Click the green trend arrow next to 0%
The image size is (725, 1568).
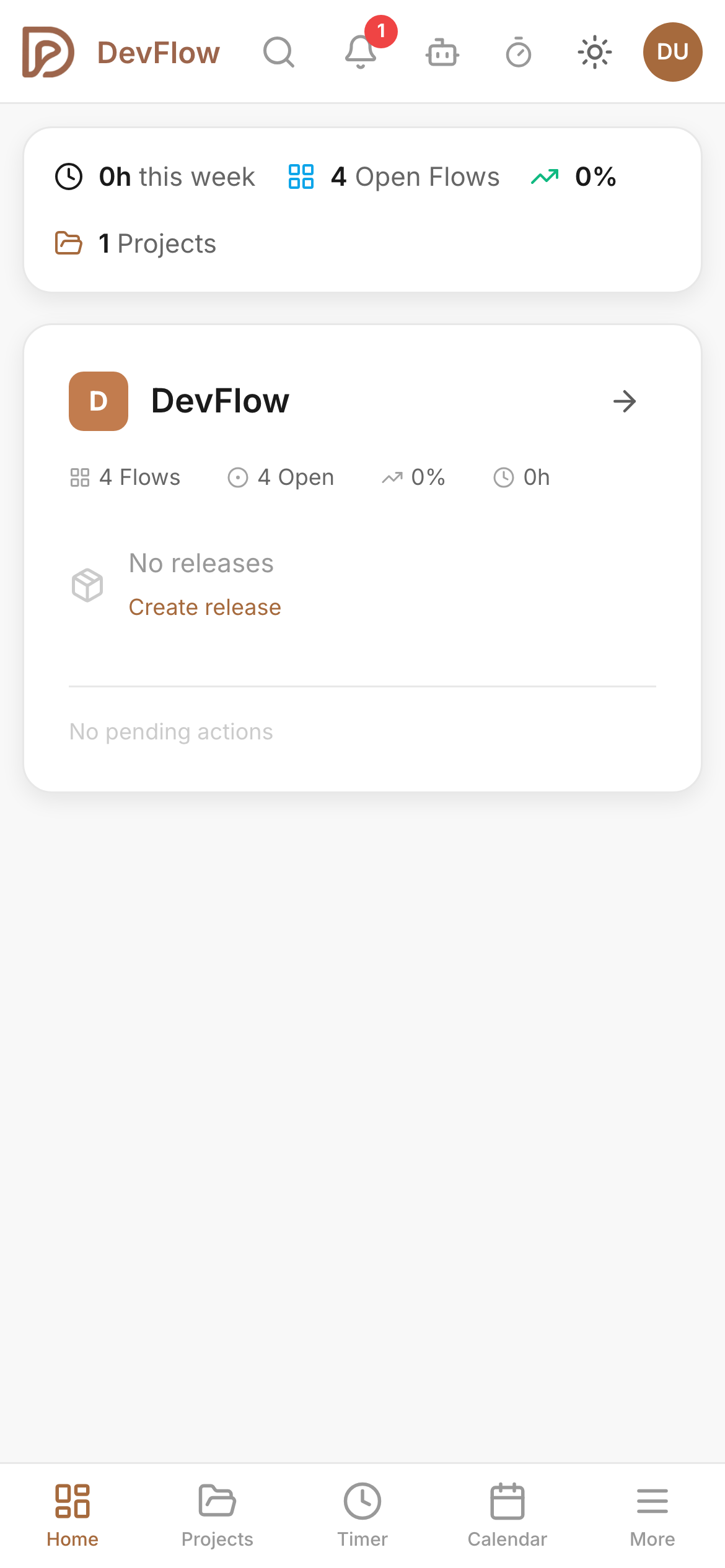coord(544,176)
